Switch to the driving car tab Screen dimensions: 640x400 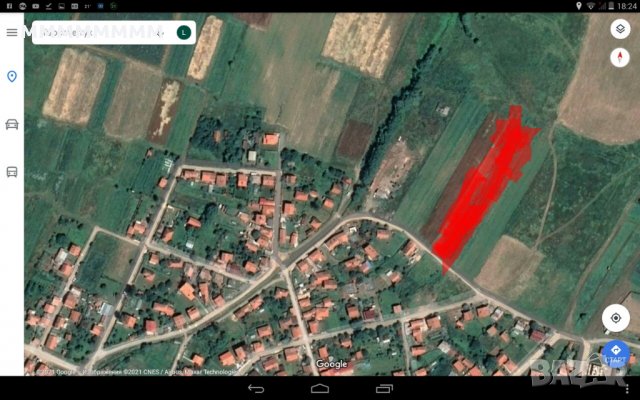(x=12, y=124)
